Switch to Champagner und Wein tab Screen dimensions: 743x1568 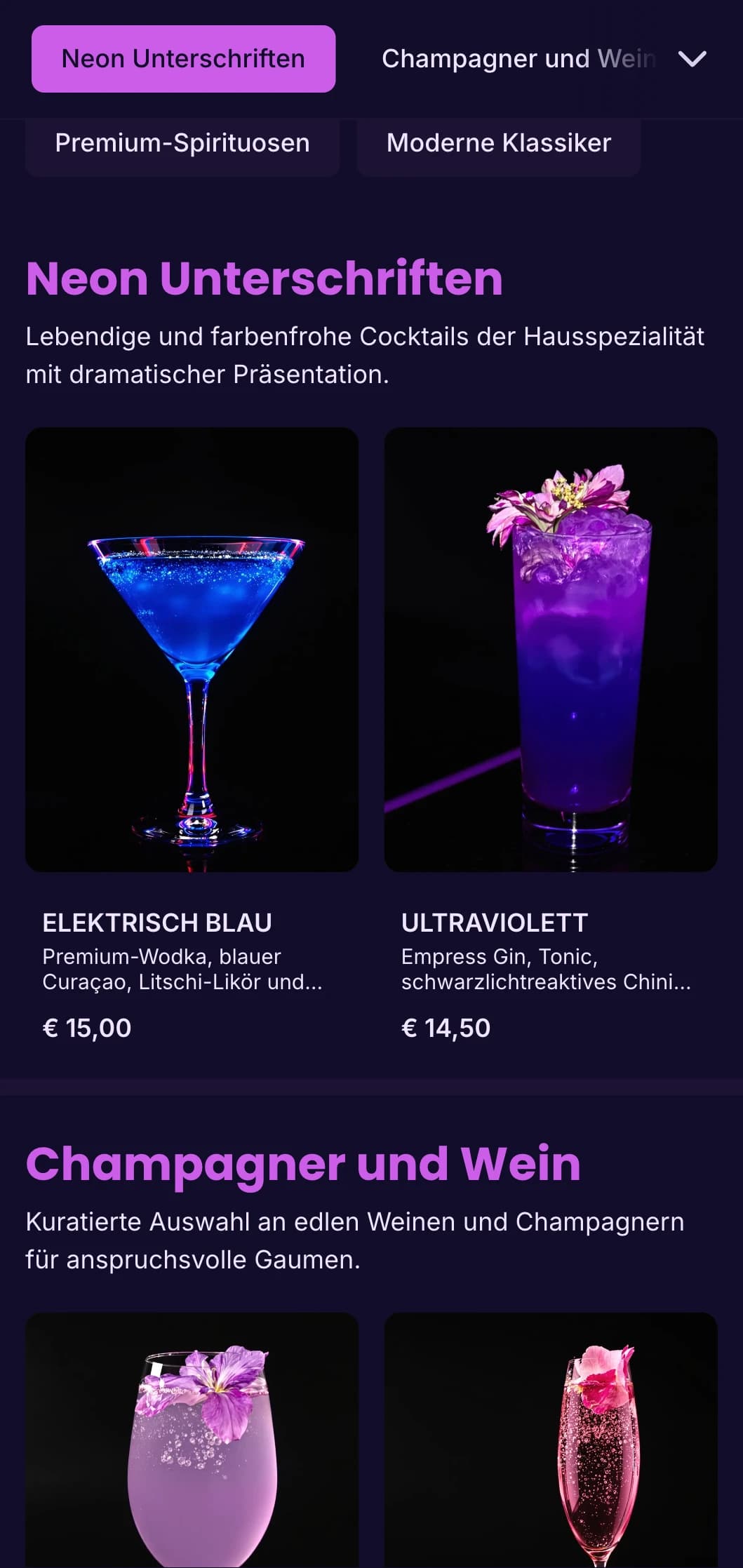pos(518,59)
